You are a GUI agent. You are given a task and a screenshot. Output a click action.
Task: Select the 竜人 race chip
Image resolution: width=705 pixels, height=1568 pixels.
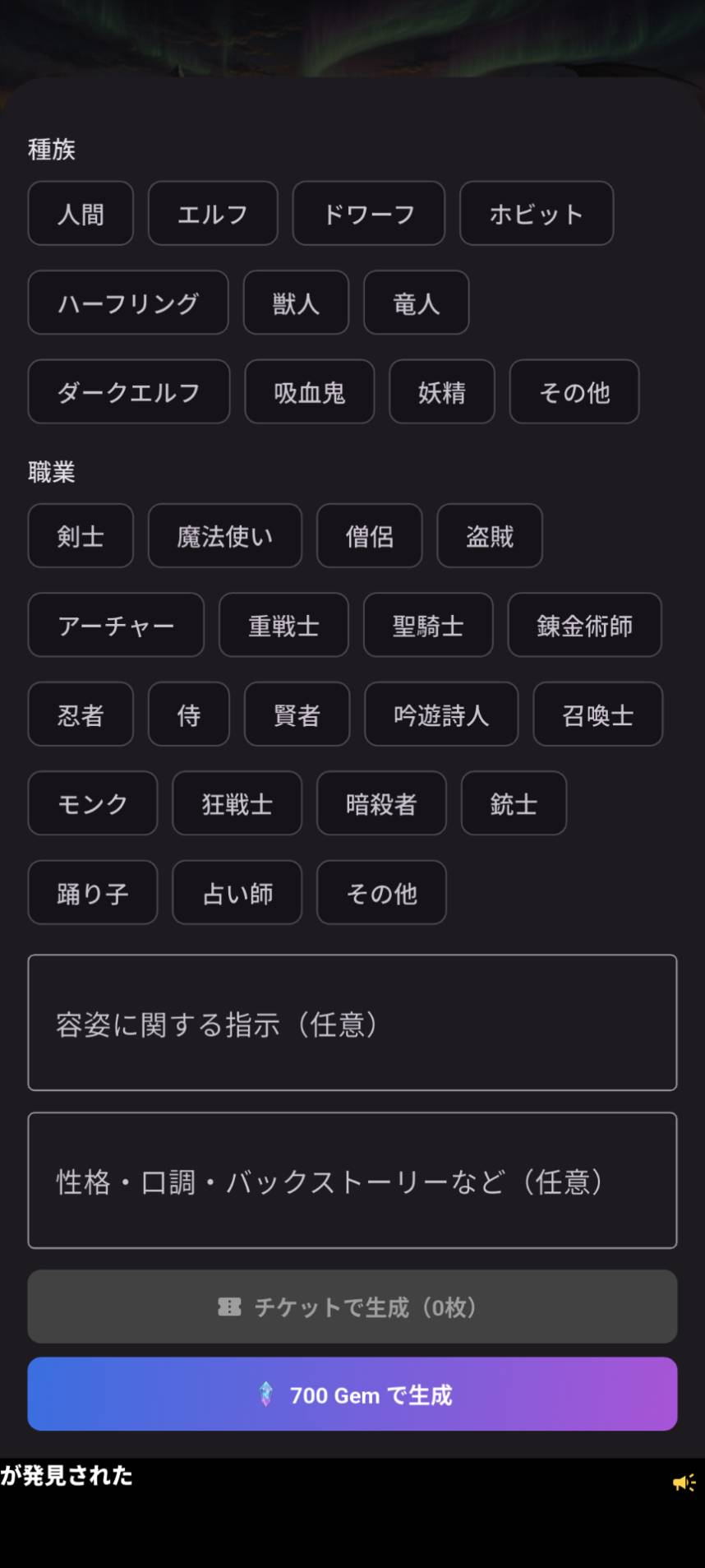click(416, 303)
